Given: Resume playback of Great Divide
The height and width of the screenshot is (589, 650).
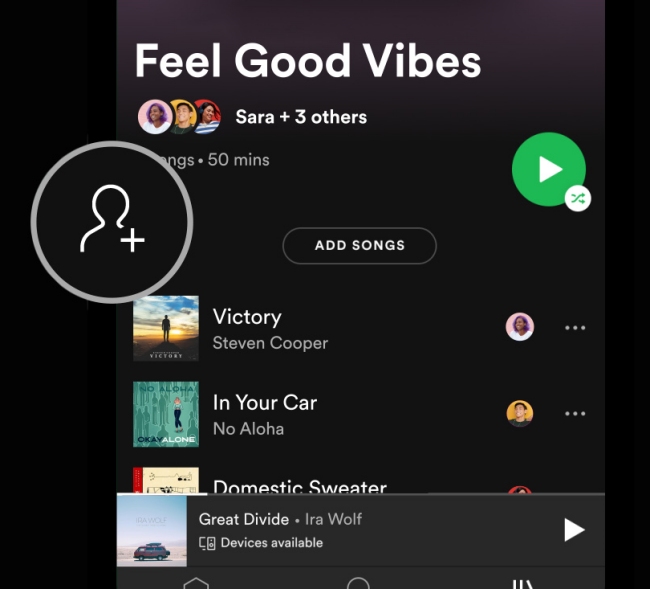Looking at the screenshot, I should [x=574, y=530].
